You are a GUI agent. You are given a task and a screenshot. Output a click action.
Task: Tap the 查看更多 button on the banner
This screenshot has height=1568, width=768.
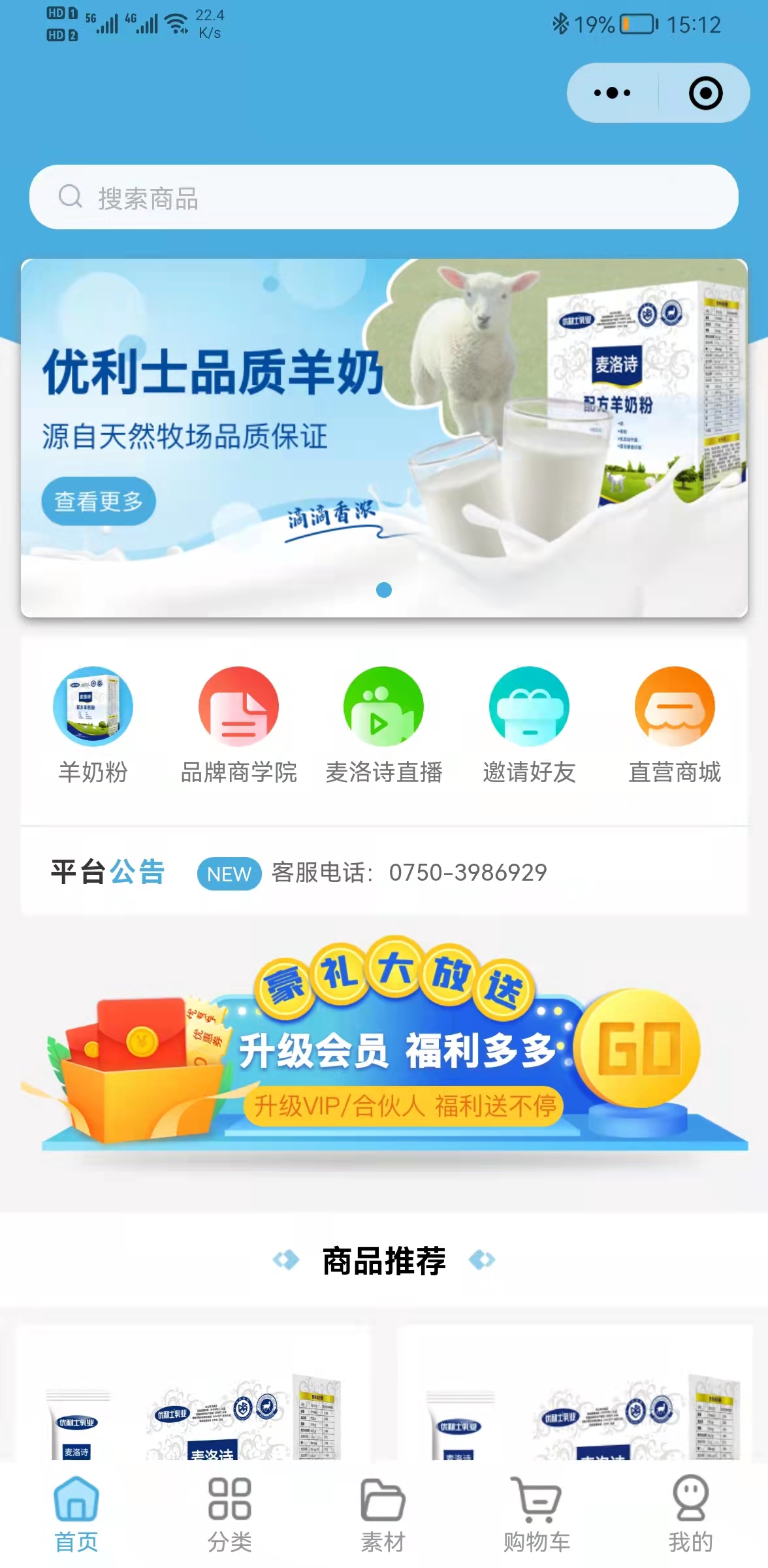click(99, 501)
